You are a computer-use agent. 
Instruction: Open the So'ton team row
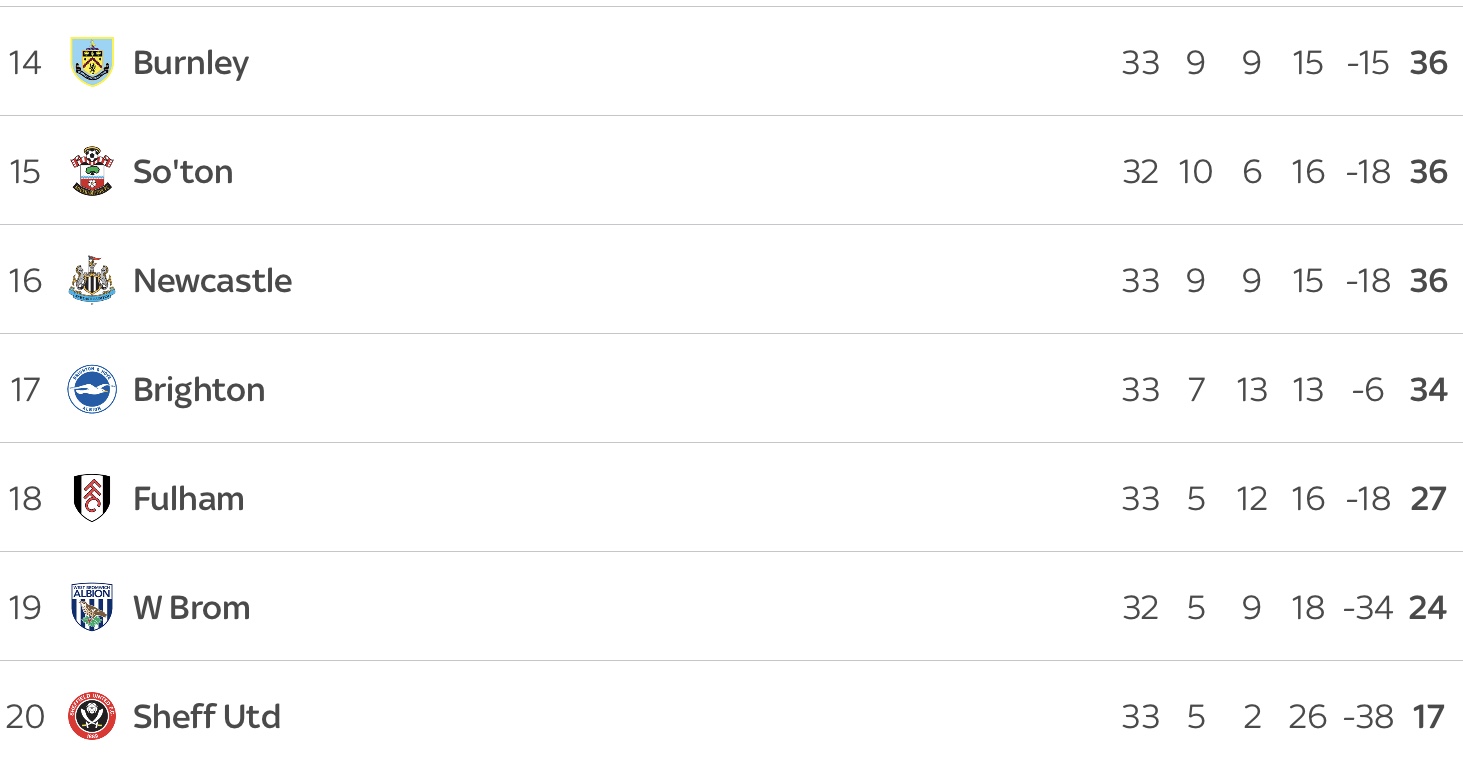click(183, 171)
